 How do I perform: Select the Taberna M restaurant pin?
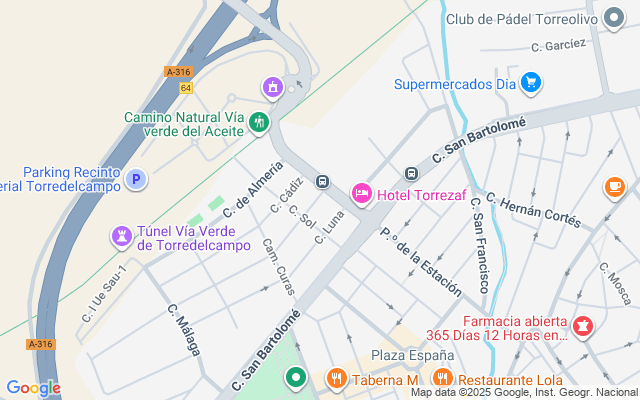point(336,379)
